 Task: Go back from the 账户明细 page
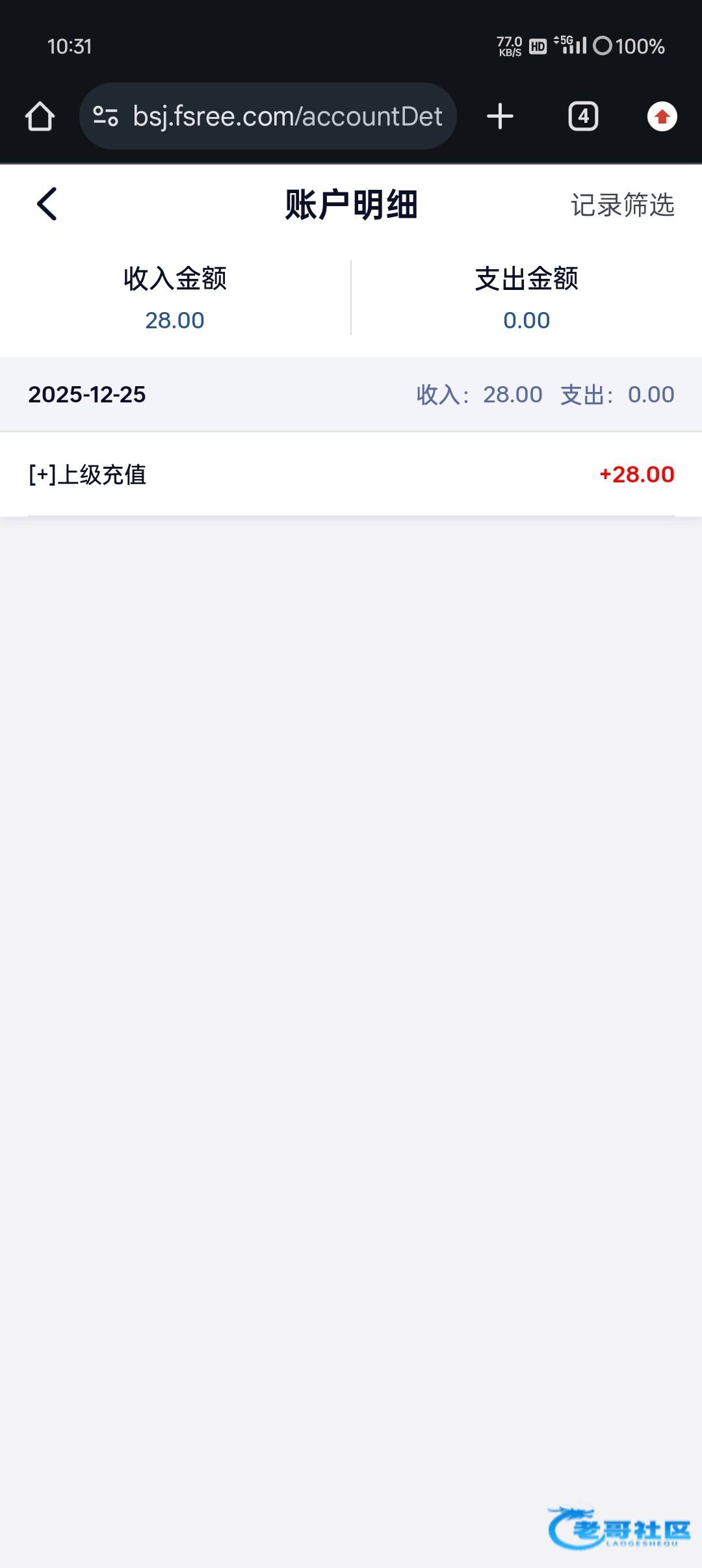pos(47,204)
